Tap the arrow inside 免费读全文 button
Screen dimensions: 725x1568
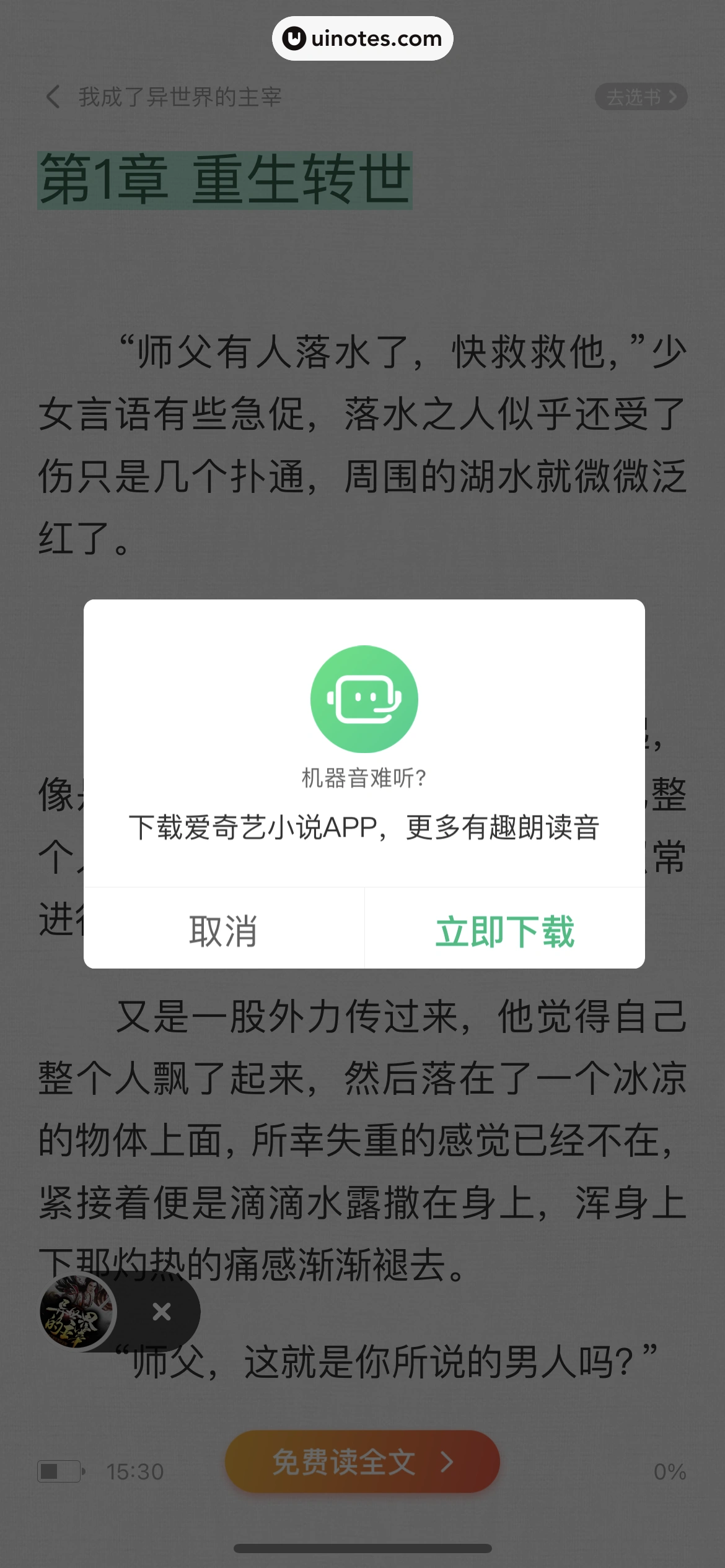point(446,1461)
